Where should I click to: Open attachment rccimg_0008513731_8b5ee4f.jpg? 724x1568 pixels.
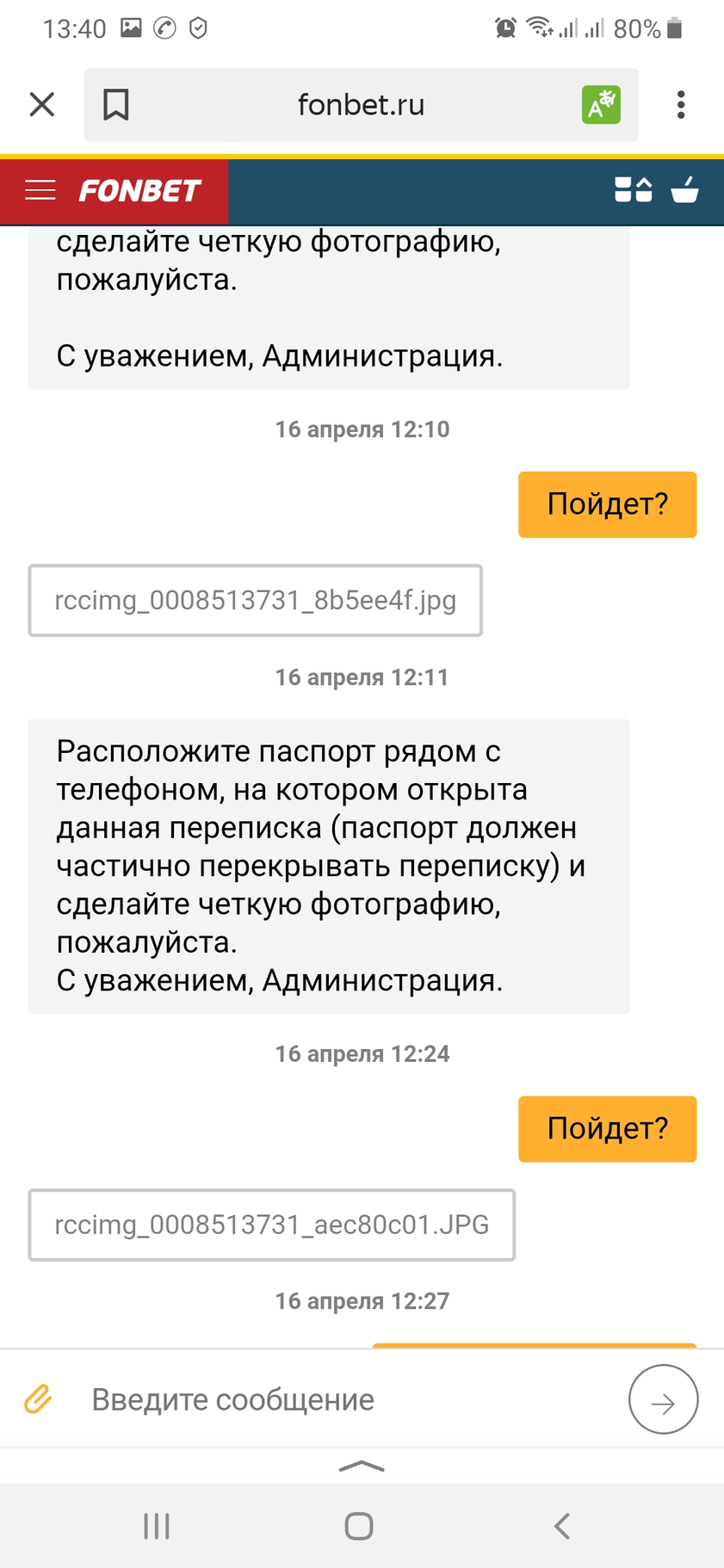click(x=255, y=601)
